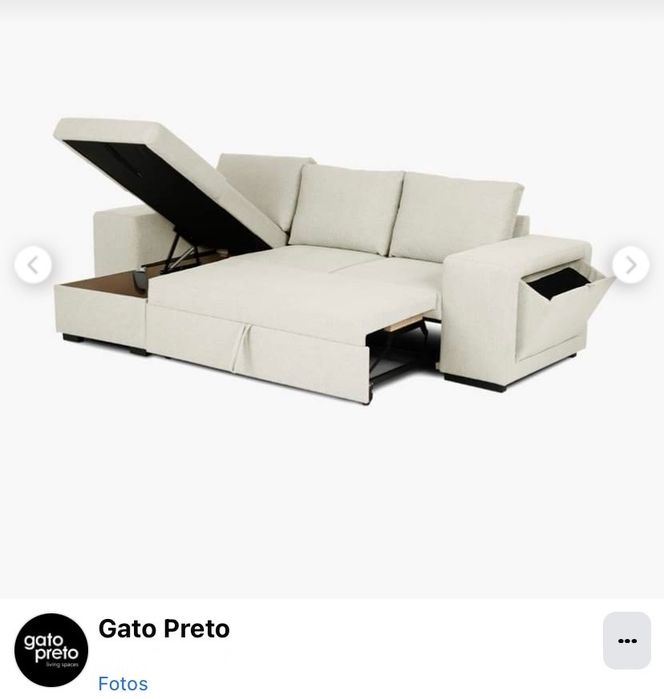Image resolution: width=664 pixels, height=699 pixels.
Task: Advance to the next photo
Action: (630, 265)
